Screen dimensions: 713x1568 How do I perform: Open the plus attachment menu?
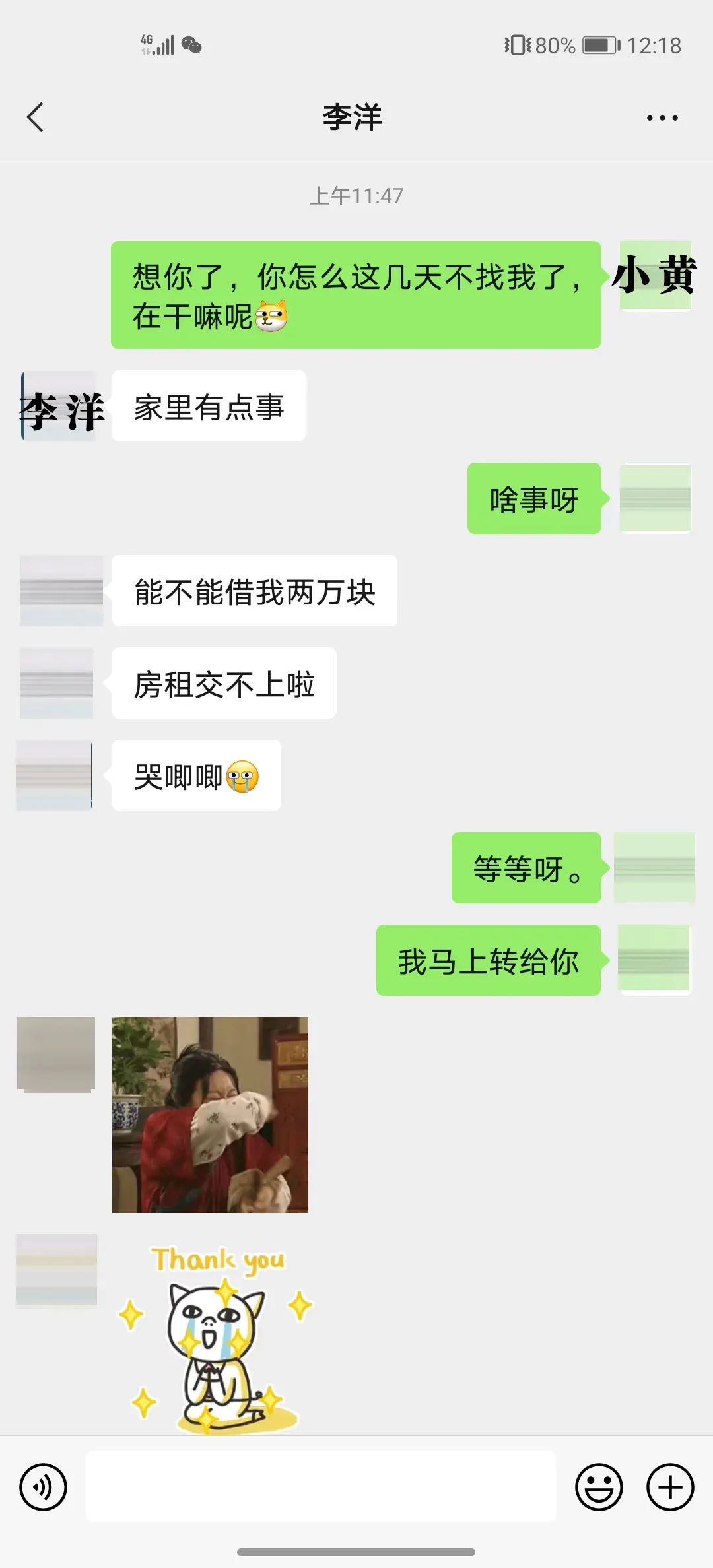pyautogui.click(x=670, y=1487)
